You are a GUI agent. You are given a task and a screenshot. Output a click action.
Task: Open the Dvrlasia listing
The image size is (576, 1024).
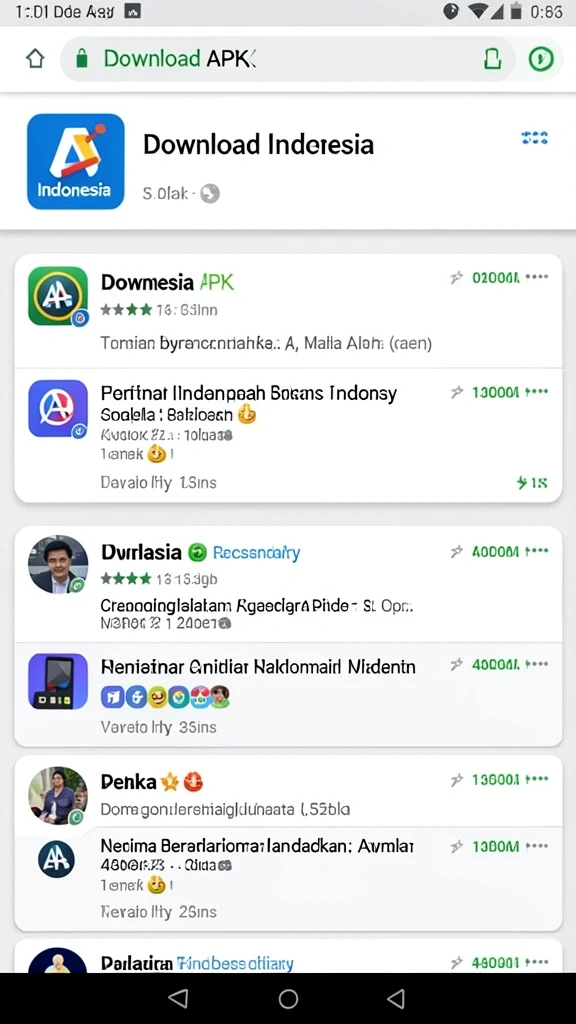pyautogui.click(x=288, y=584)
